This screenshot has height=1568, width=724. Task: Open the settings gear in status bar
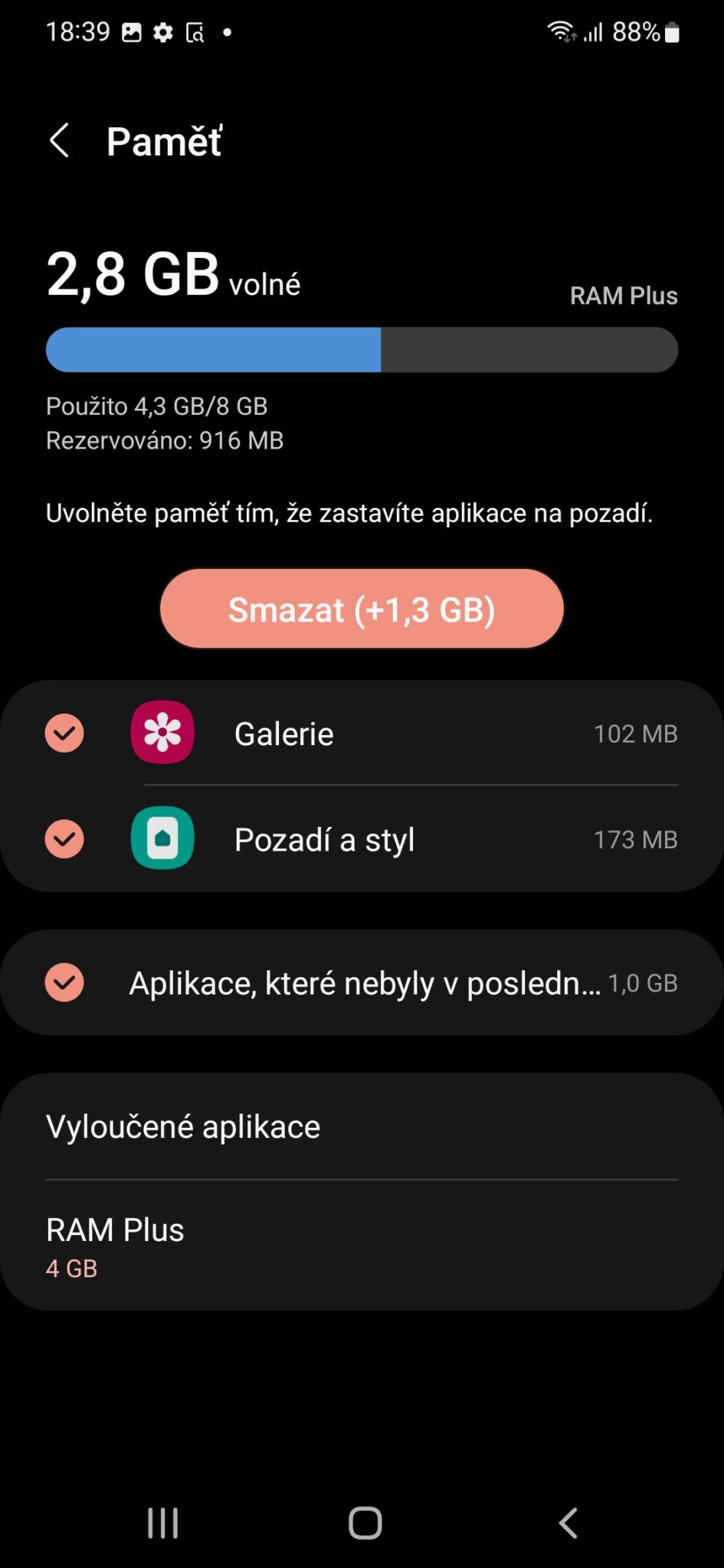click(x=162, y=32)
